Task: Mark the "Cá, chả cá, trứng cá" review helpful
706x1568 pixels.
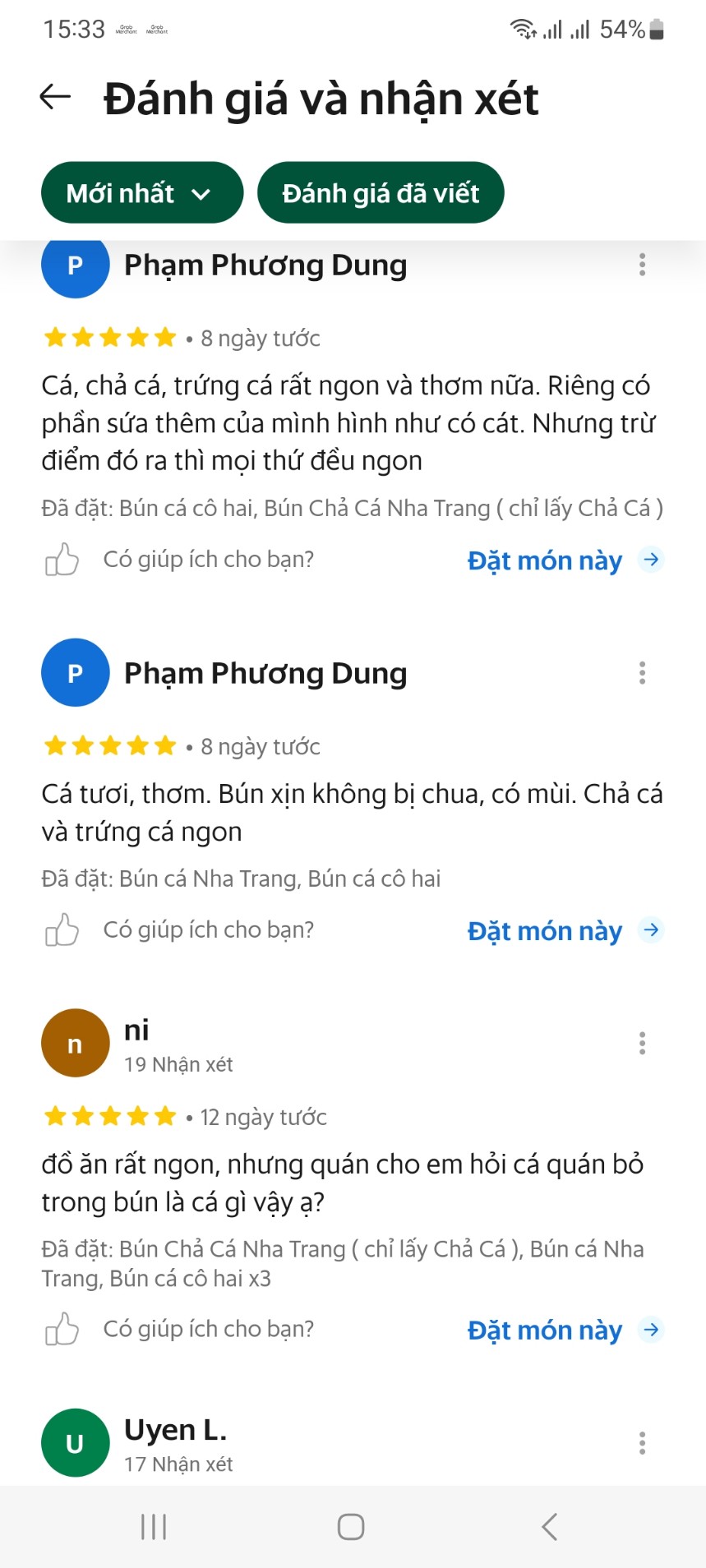Action: pyautogui.click(x=62, y=560)
